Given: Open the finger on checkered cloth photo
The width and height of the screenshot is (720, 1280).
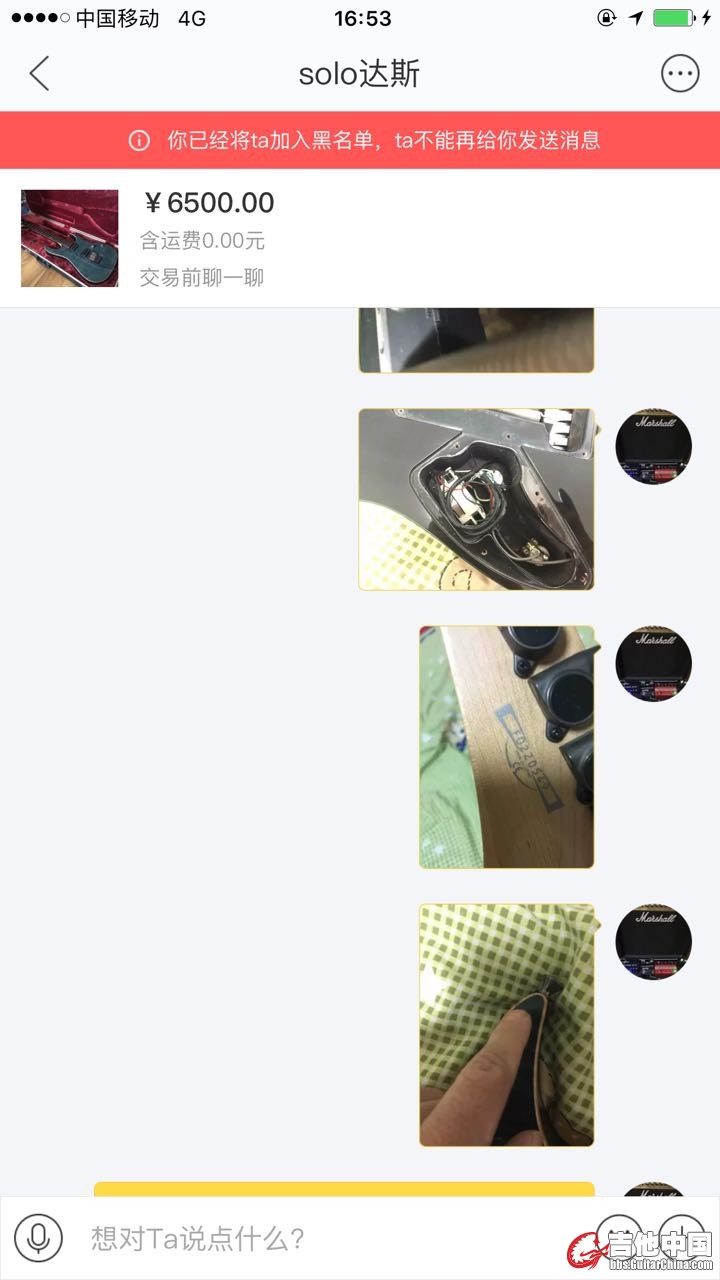Looking at the screenshot, I should (506, 1025).
